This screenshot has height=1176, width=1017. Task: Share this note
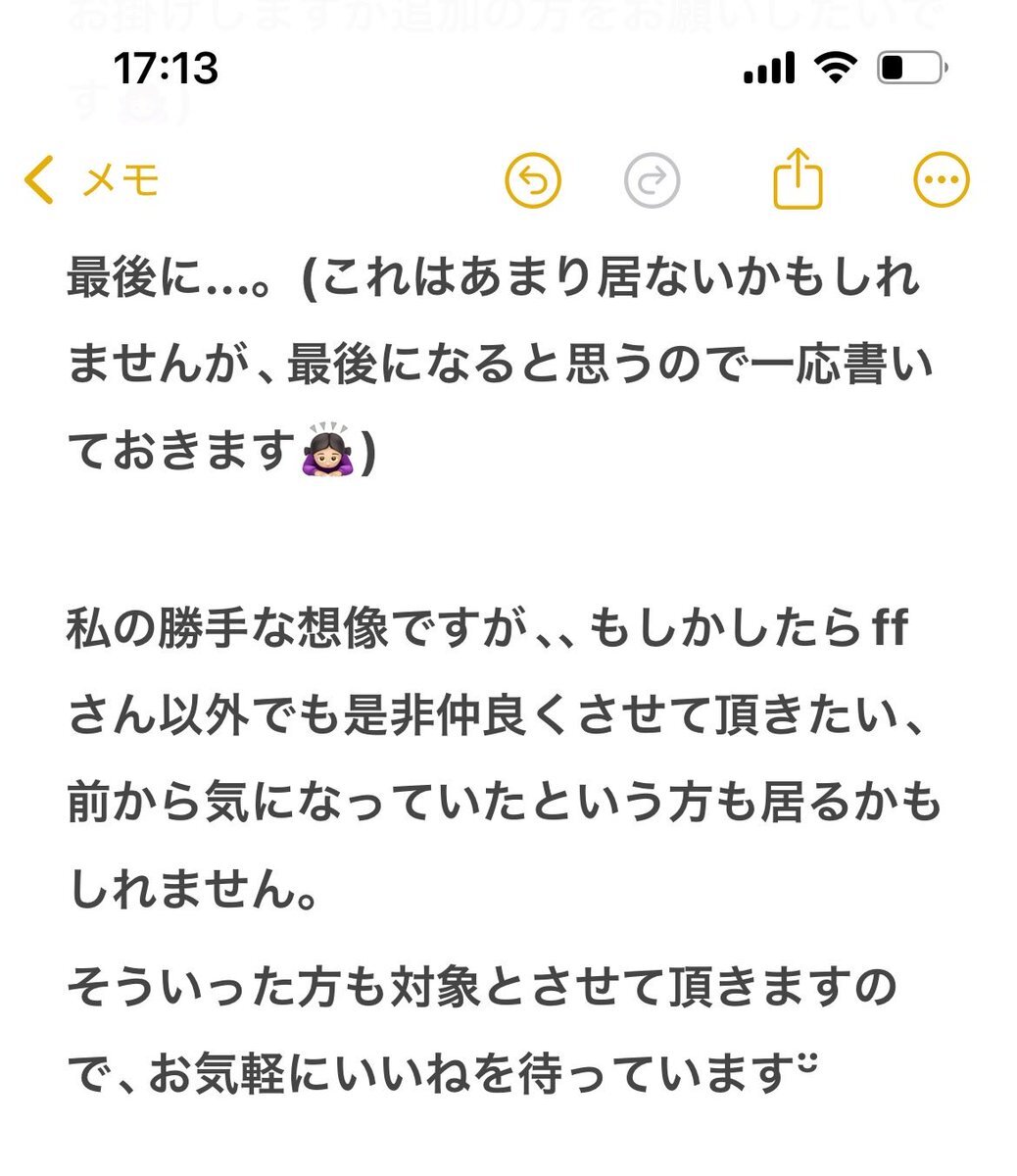coord(798,178)
